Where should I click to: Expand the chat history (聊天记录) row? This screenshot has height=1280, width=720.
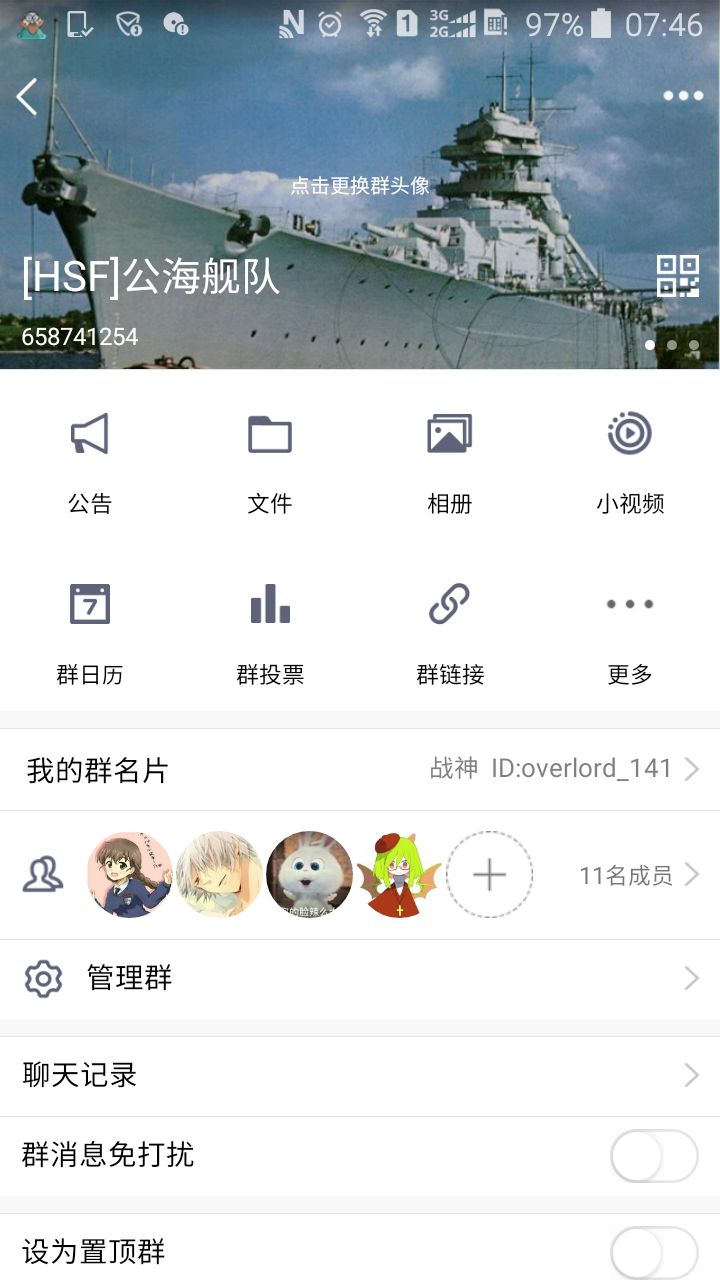tap(360, 1075)
